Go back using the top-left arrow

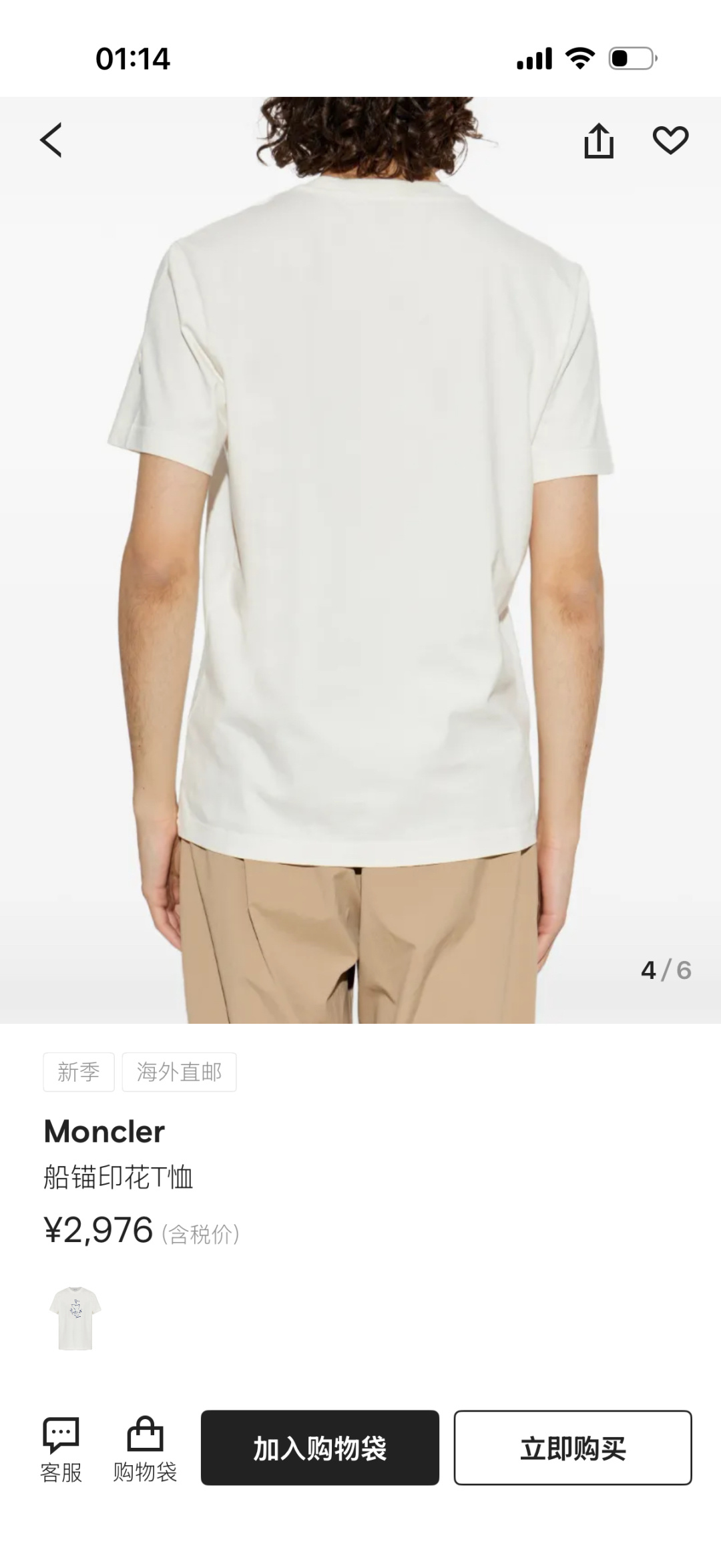click(x=51, y=140)
